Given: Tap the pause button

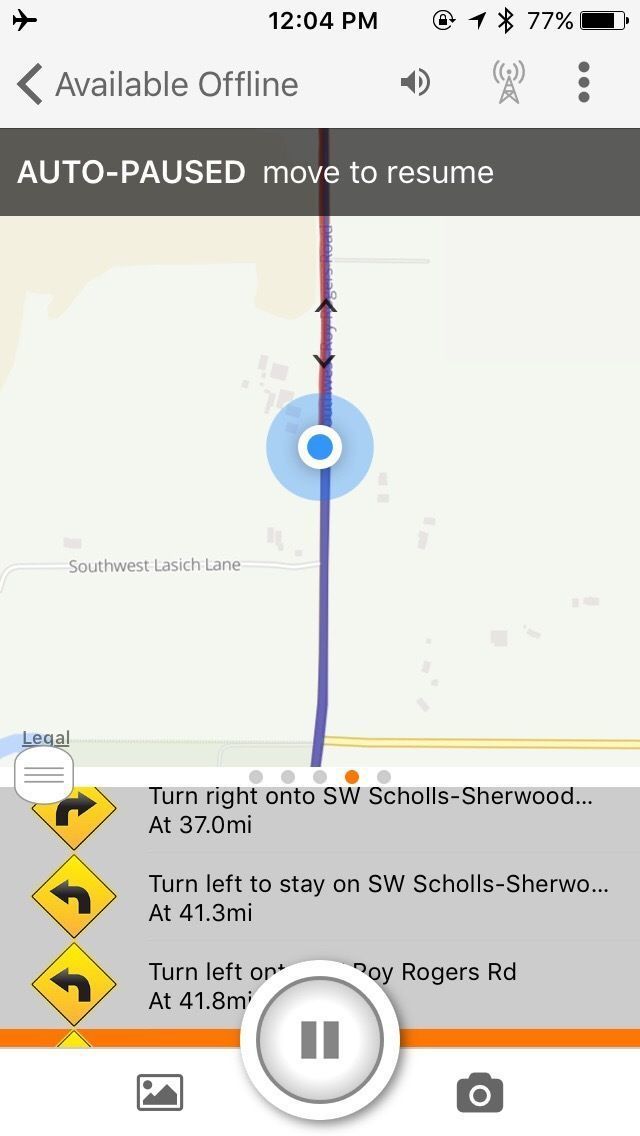Looking at the screenshot, I should click(320, 1039).
